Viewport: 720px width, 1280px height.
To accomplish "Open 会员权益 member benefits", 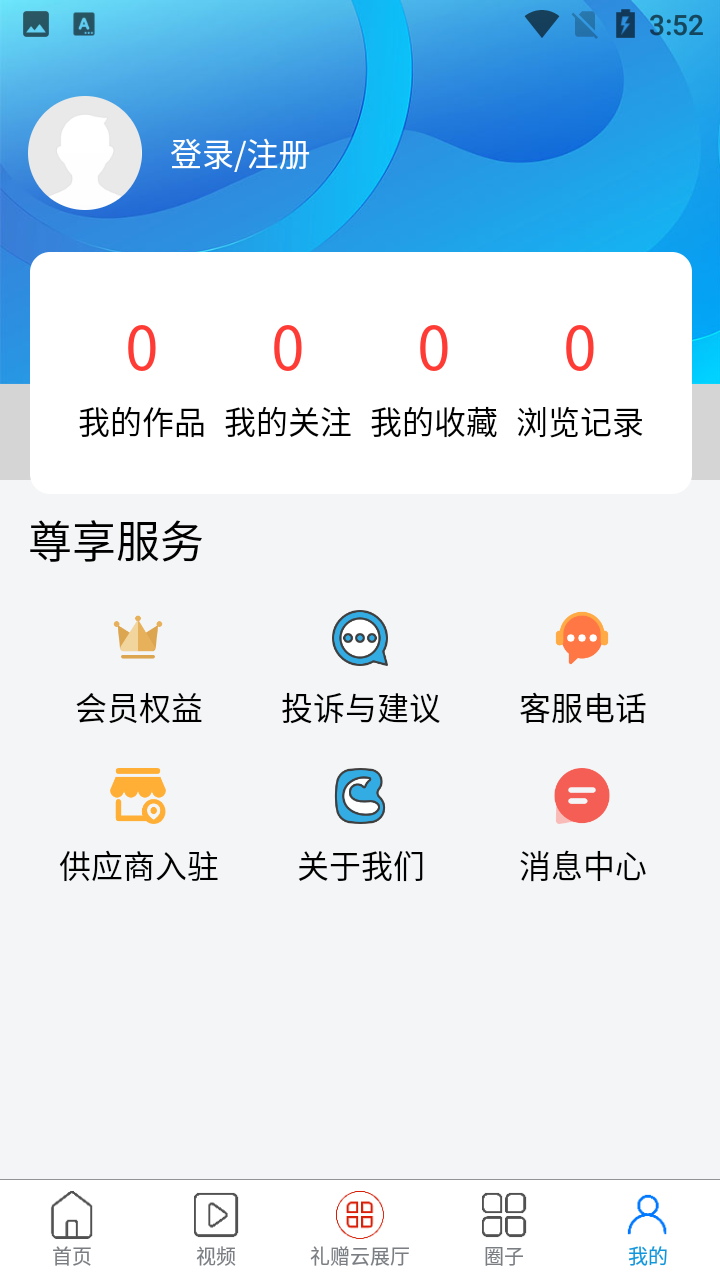I will pos(139,665).
